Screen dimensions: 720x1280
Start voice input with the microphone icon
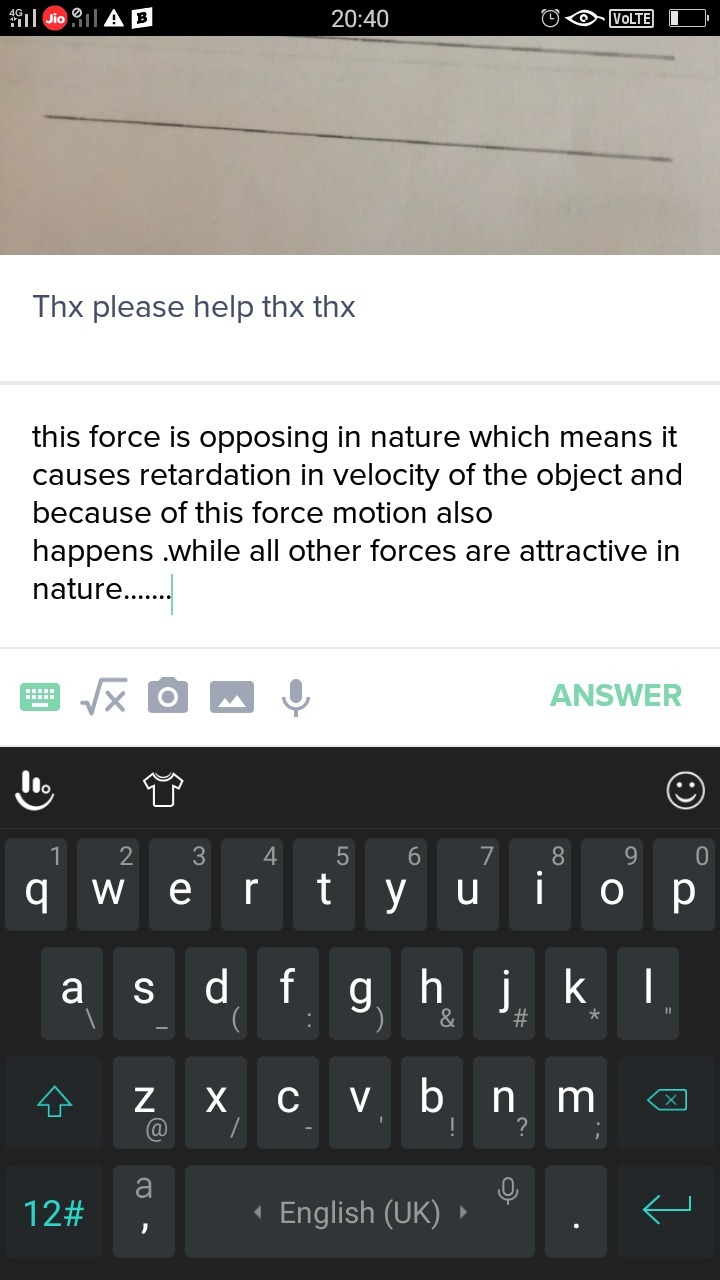(x=295, y=697)
